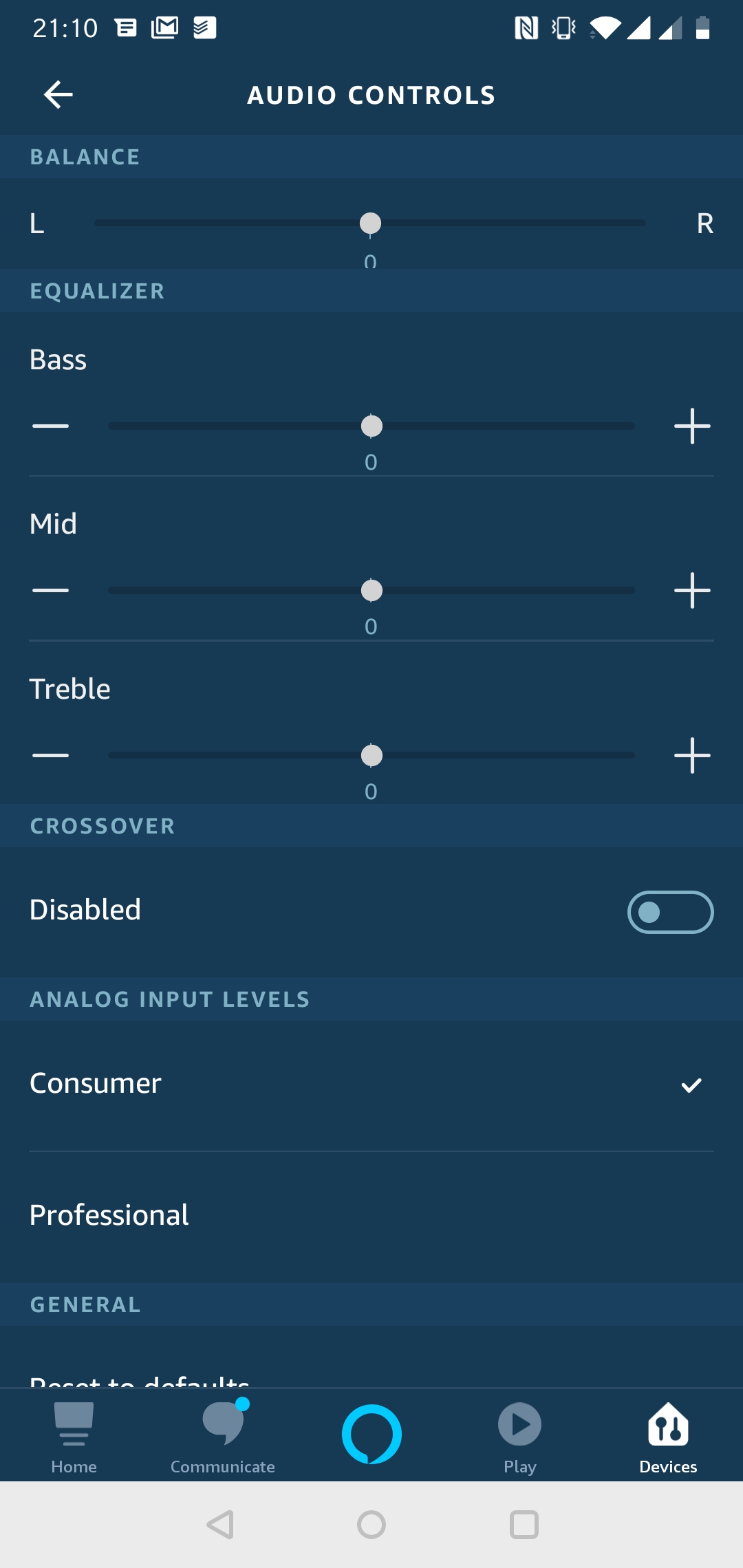Select Consumer analog input level

371,1085
